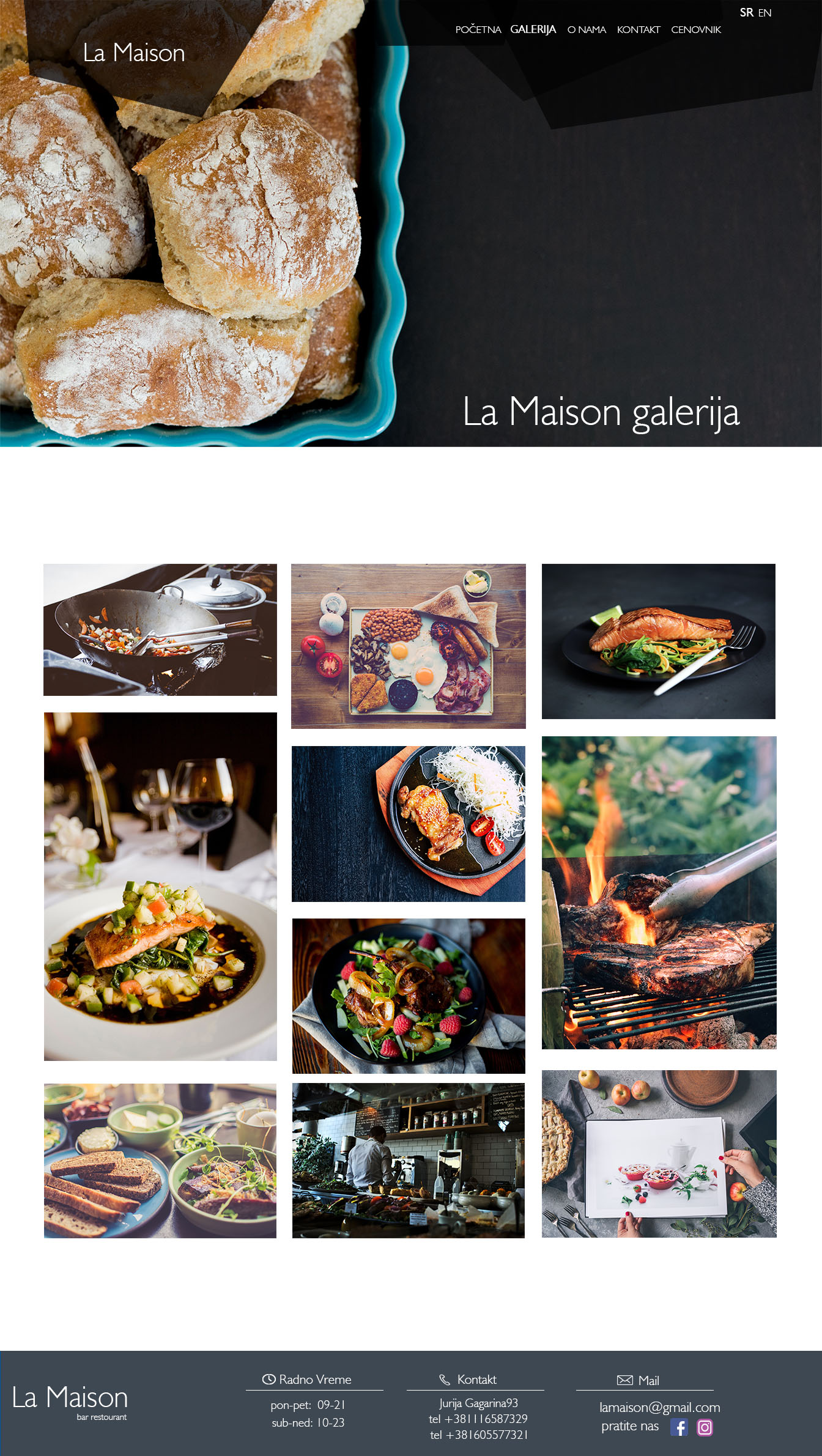Open the sliced bread and bowls photo
Screen dimensions: 822x1456
160,1160
